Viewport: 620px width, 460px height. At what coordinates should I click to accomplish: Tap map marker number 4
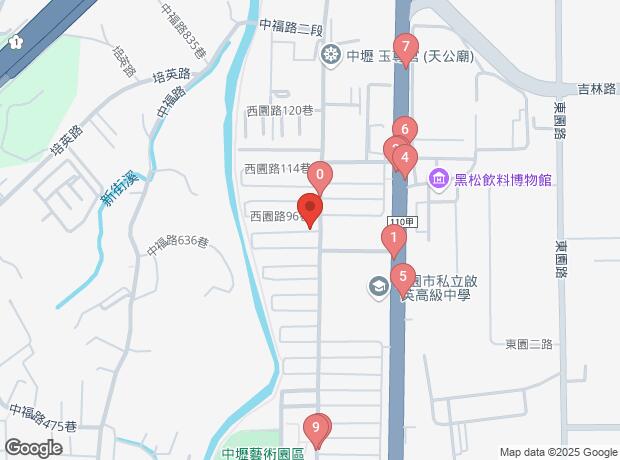tap(404, 158)
